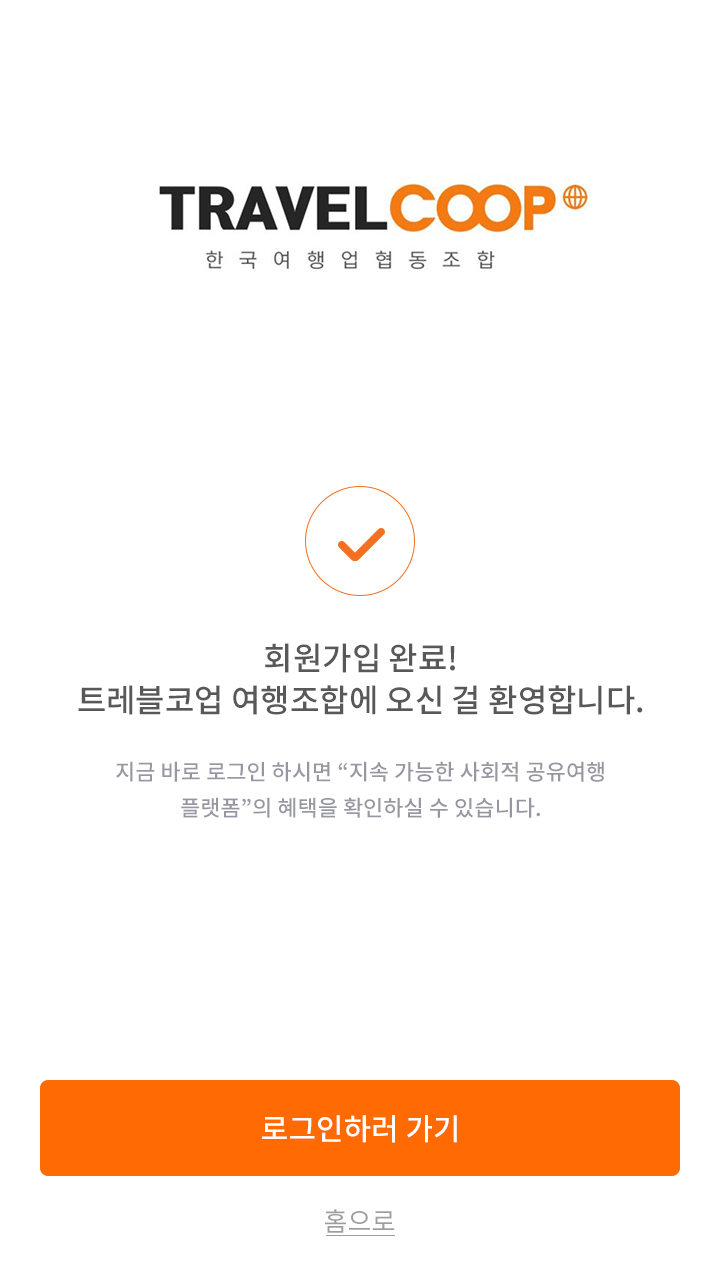Tap the 로그인하러 가기 login button
Image resolution: width=720 pixels, height=1280 pixels.
(360, 1128)
